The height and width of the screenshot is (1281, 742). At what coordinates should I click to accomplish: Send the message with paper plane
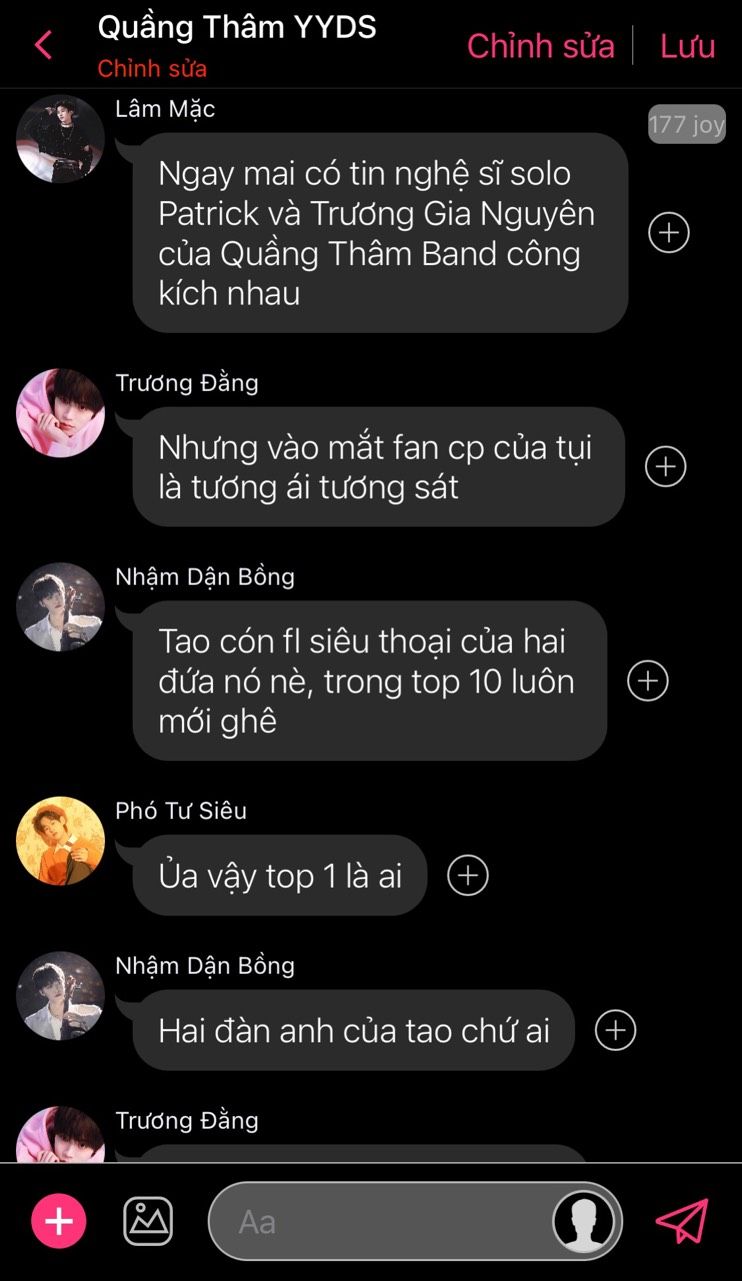click(x=682, y=1221)
